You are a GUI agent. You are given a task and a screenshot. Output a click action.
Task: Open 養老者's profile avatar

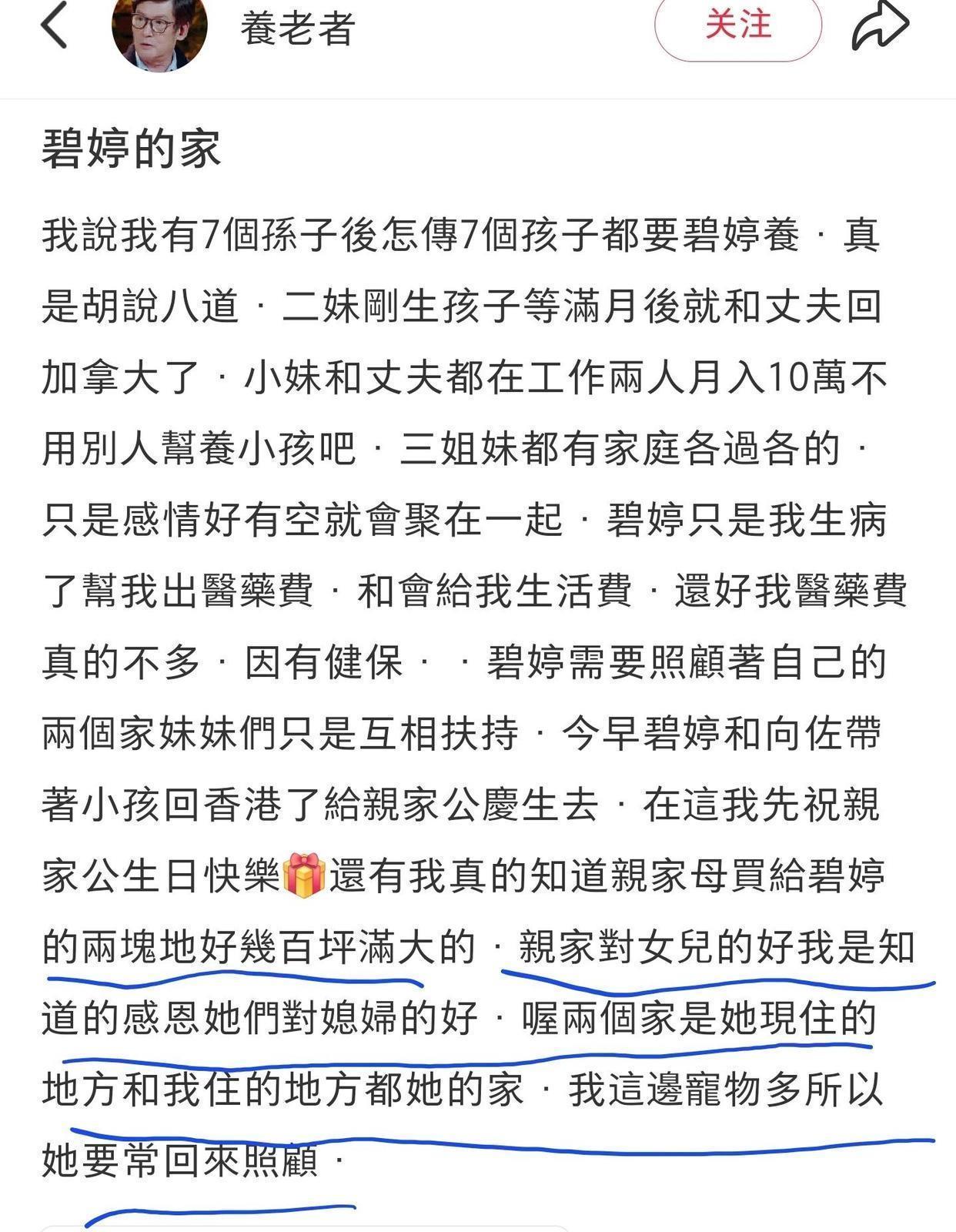pyautogui.click(x=160, y=31)
